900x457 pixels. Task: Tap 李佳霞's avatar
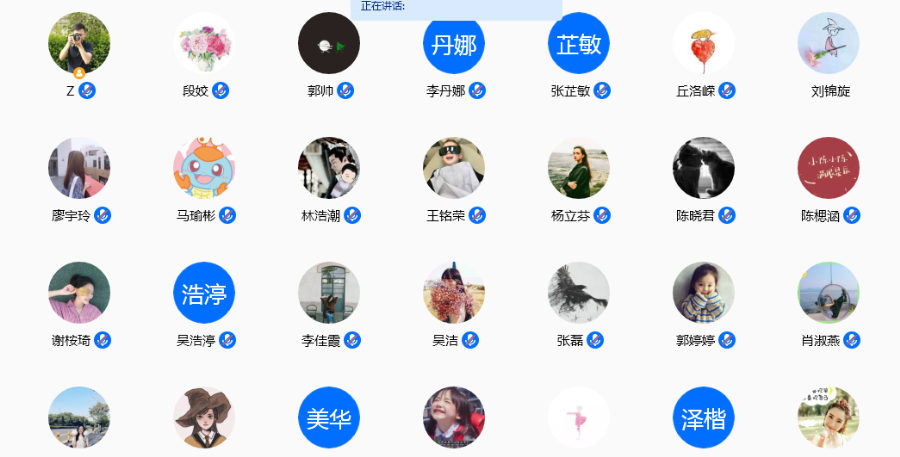coord(329,293)
